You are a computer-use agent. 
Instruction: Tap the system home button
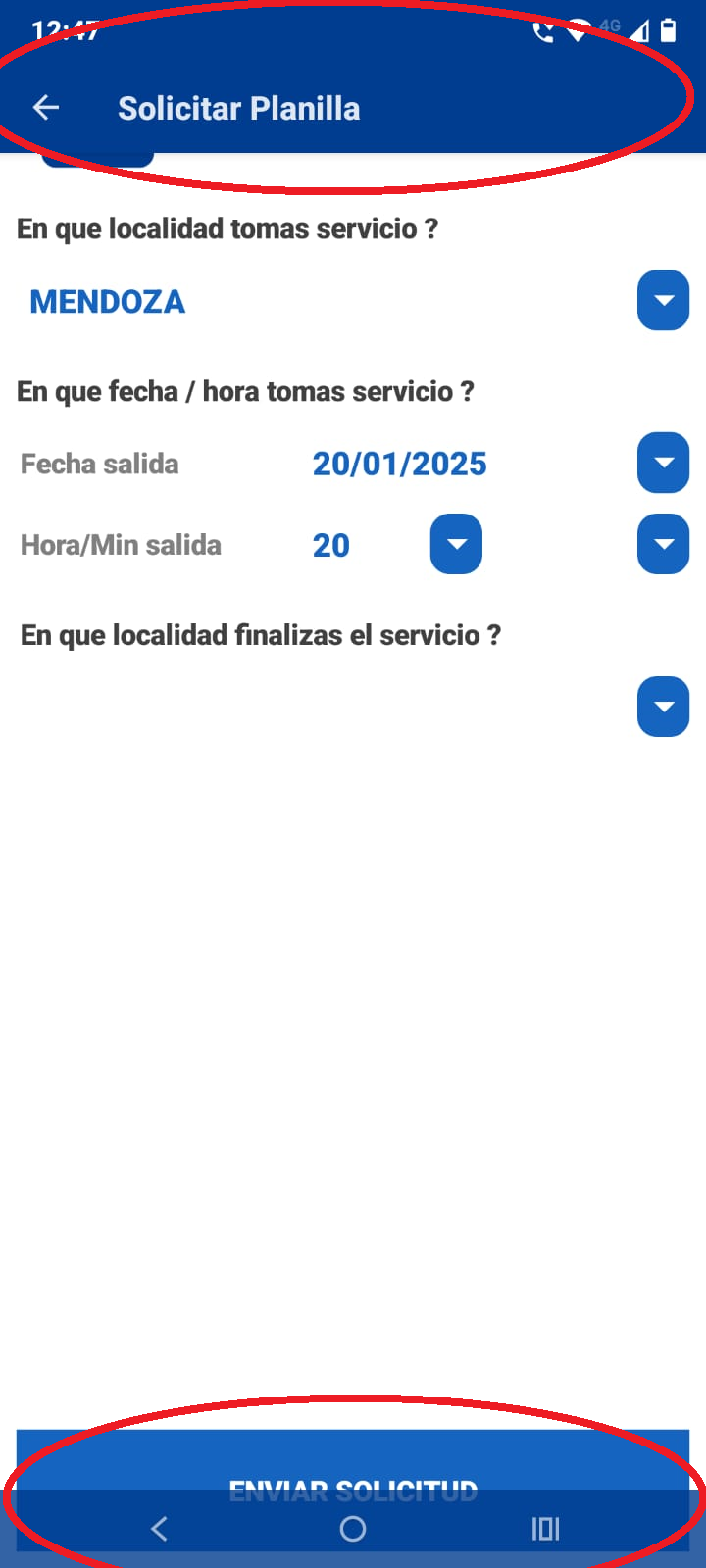(353, 1529)
